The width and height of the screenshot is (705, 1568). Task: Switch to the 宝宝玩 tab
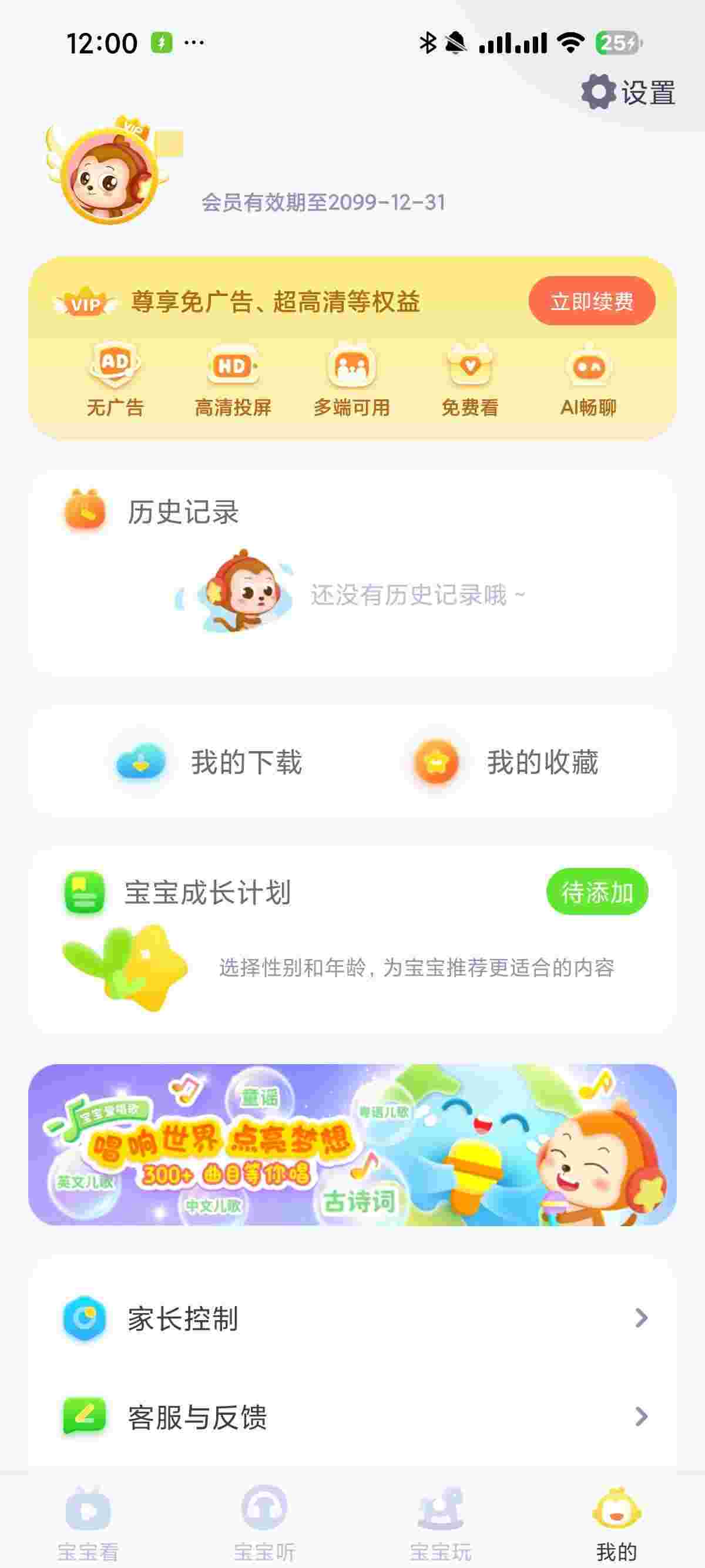point(441,1522)
